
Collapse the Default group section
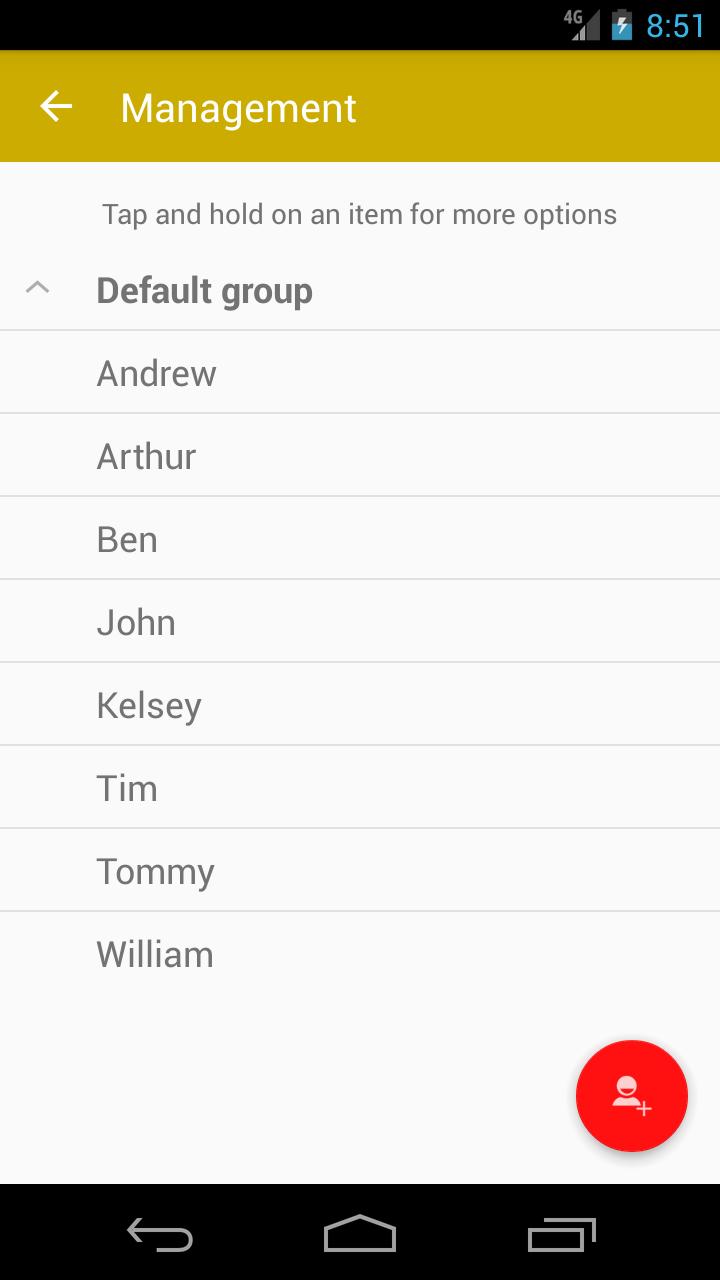(x=38, y=289)
